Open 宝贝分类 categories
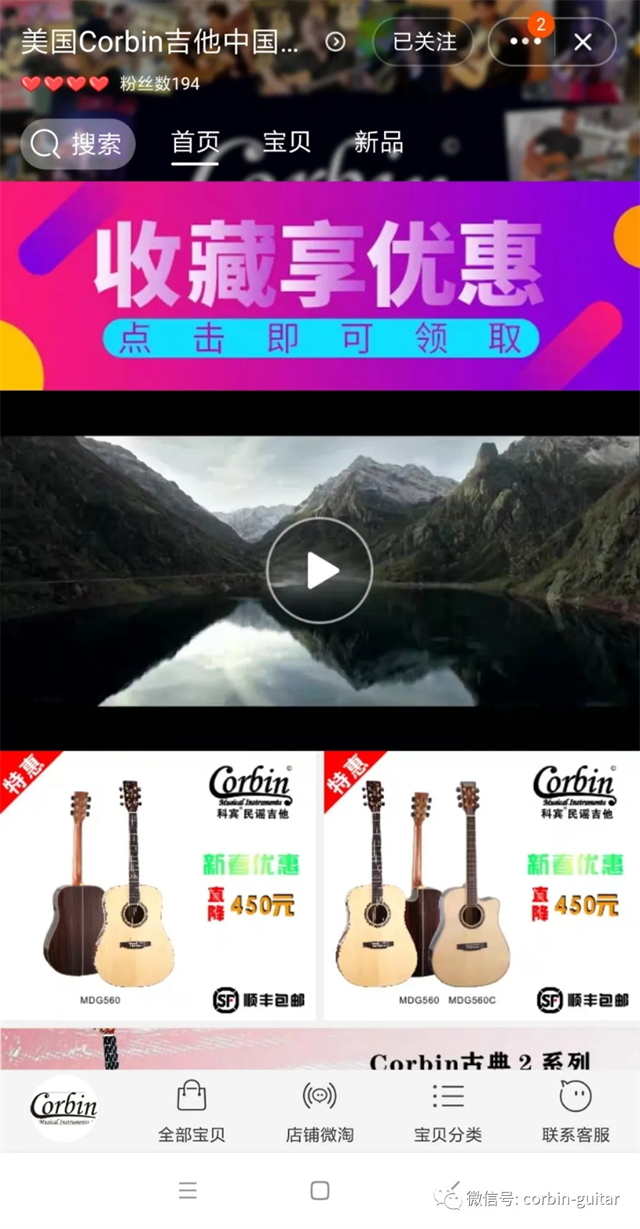Screen dimensions: 640x1229 tap(447, 1111)
